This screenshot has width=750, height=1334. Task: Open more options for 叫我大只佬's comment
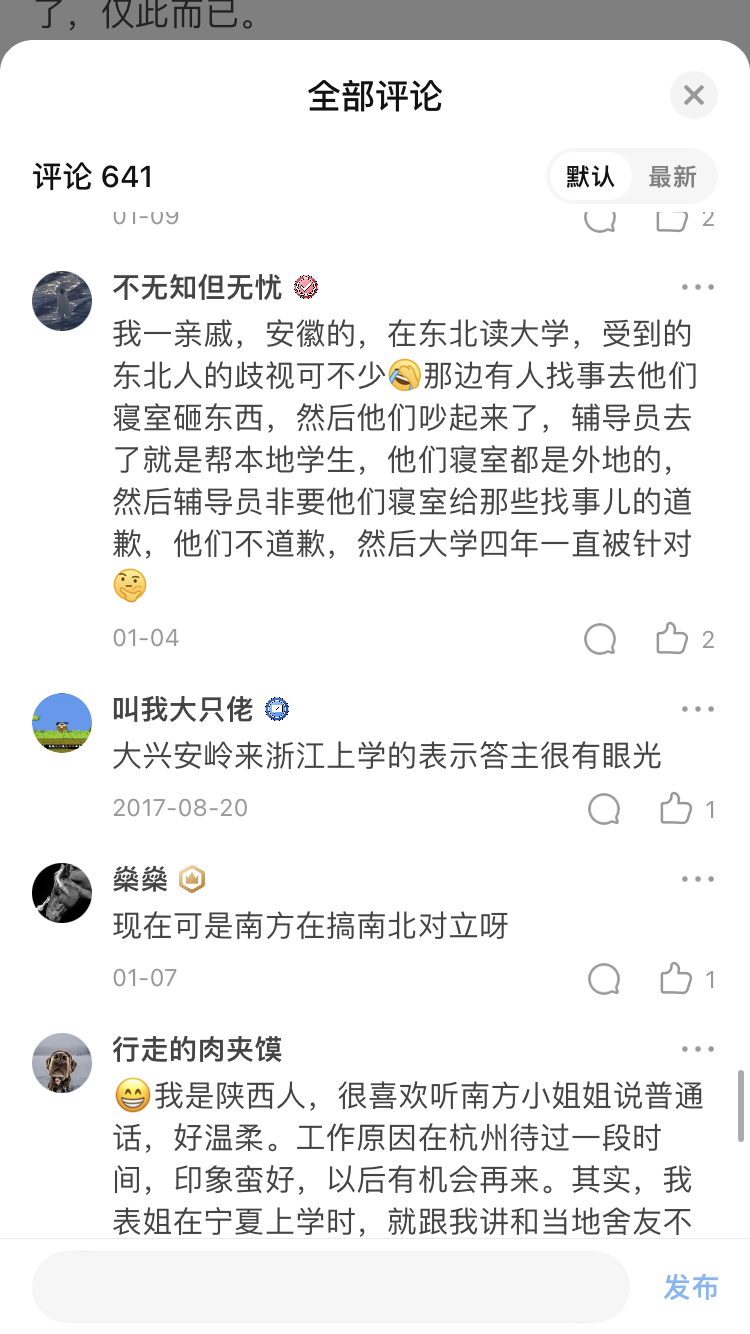(698, 709)
